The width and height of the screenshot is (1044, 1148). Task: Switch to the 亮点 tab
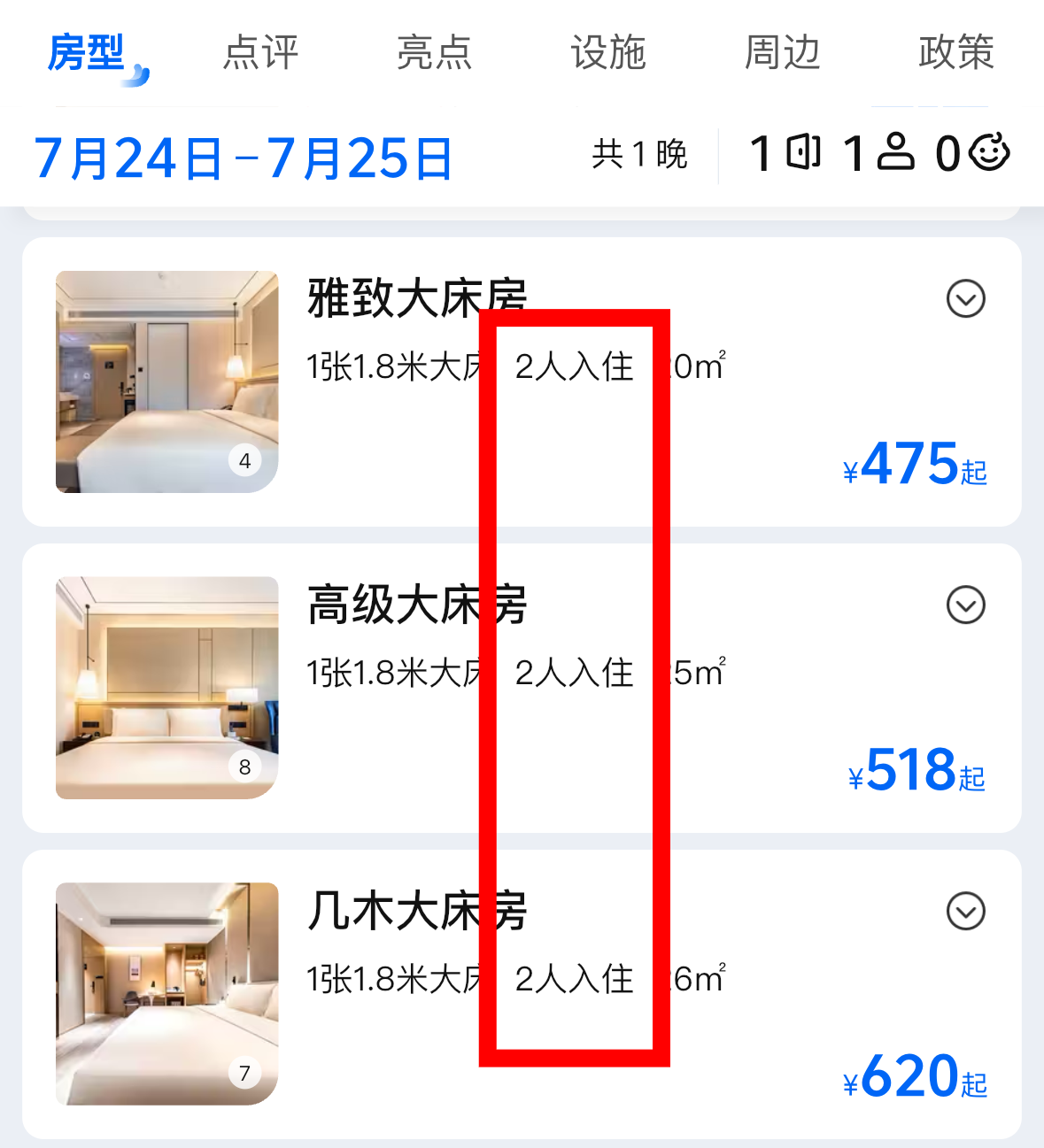[x=434, y=53]
